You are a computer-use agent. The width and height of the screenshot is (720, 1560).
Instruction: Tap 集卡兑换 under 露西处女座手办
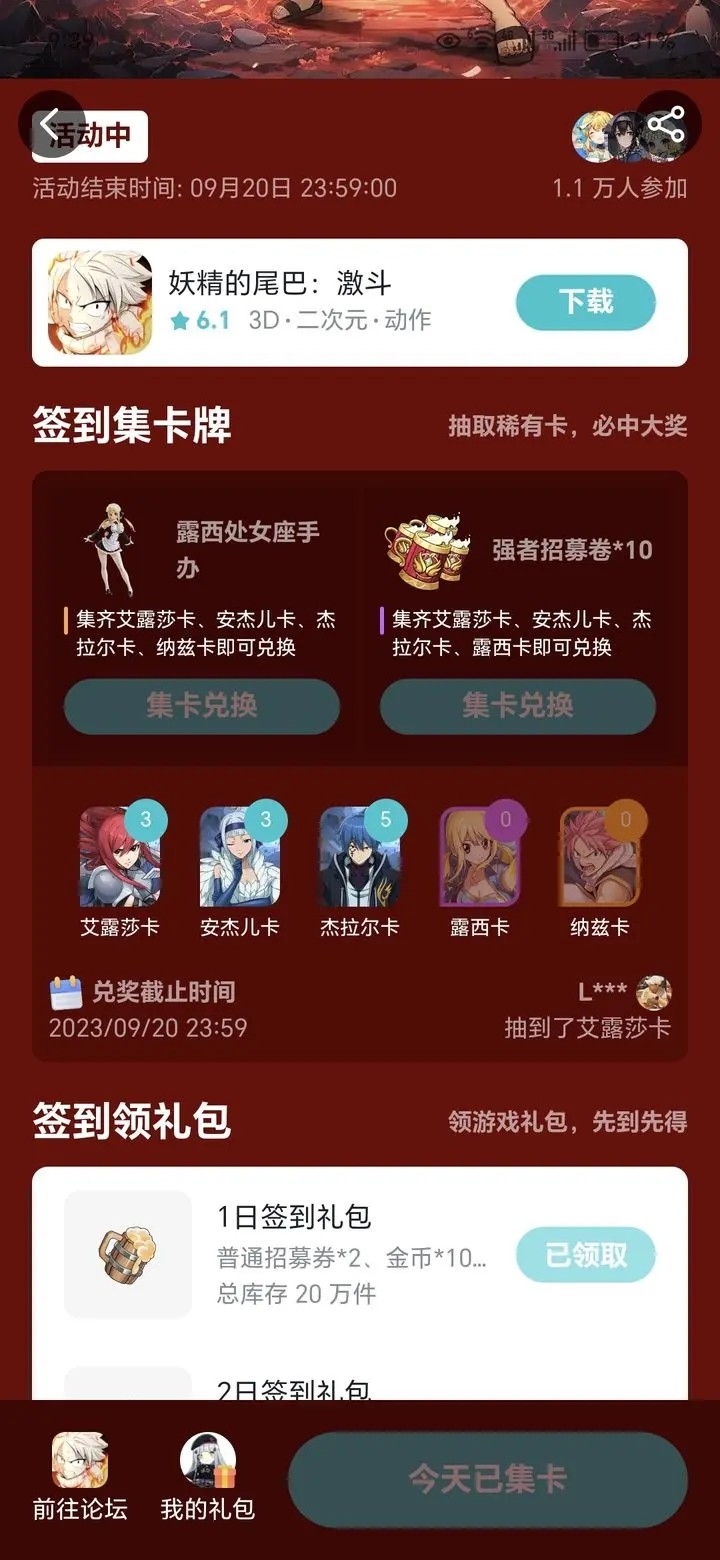pyautogui.click(x=202, y=706)
